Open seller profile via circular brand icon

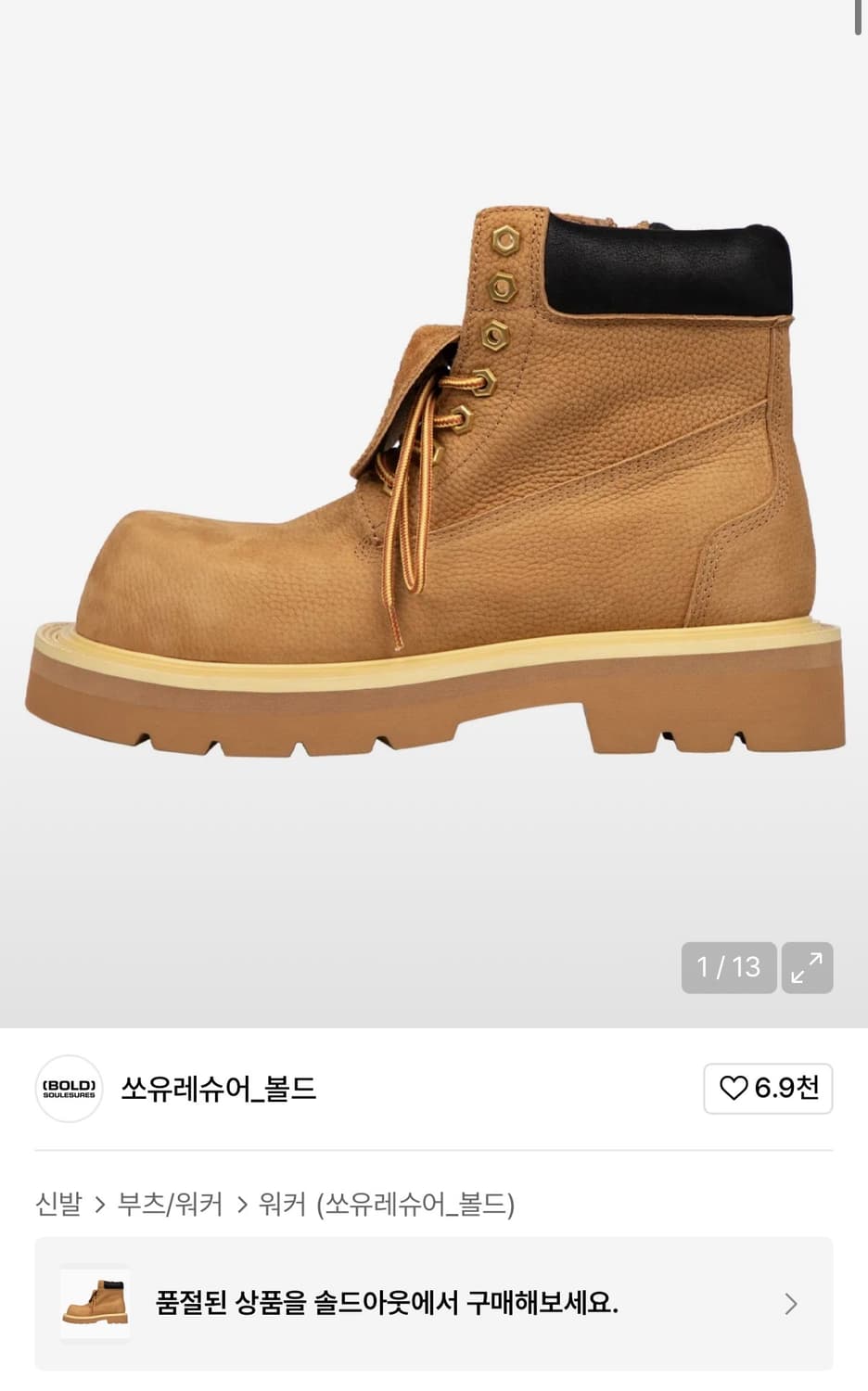(70, 1090)
